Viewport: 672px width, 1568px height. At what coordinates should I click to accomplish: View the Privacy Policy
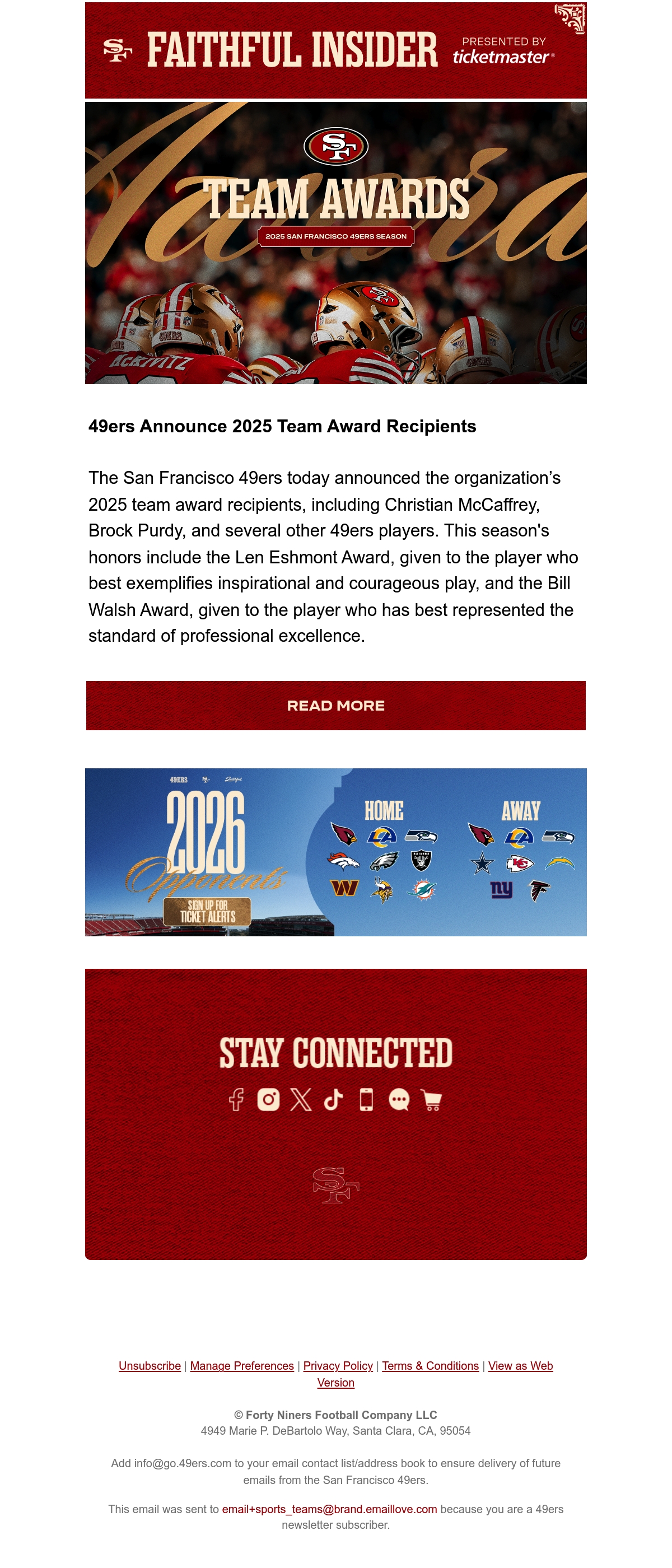pos(338,1366)
